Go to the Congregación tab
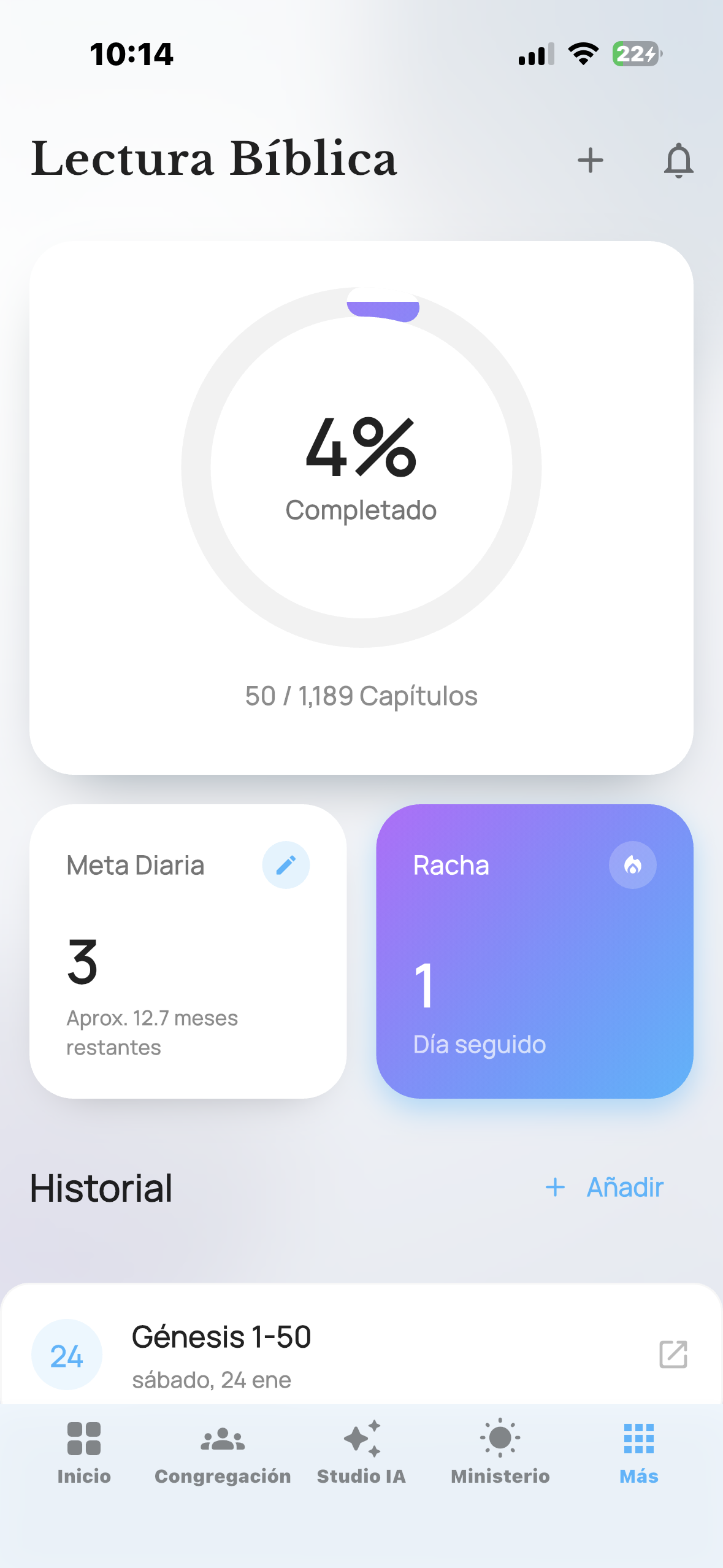This screenshot has height=1568, width=723. tap(223, 1452)
